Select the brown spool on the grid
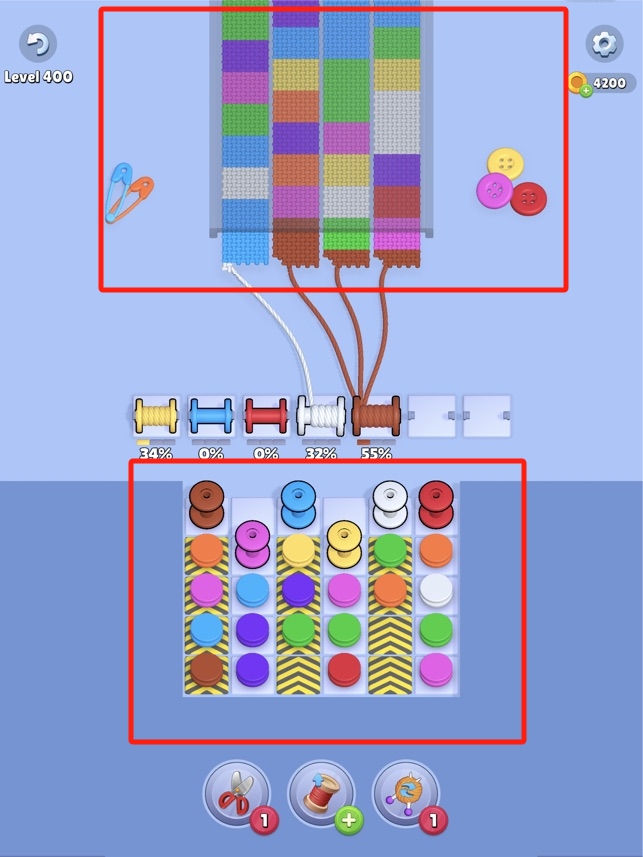The height and width of the screenshot is (857, 643). (207, 504)
